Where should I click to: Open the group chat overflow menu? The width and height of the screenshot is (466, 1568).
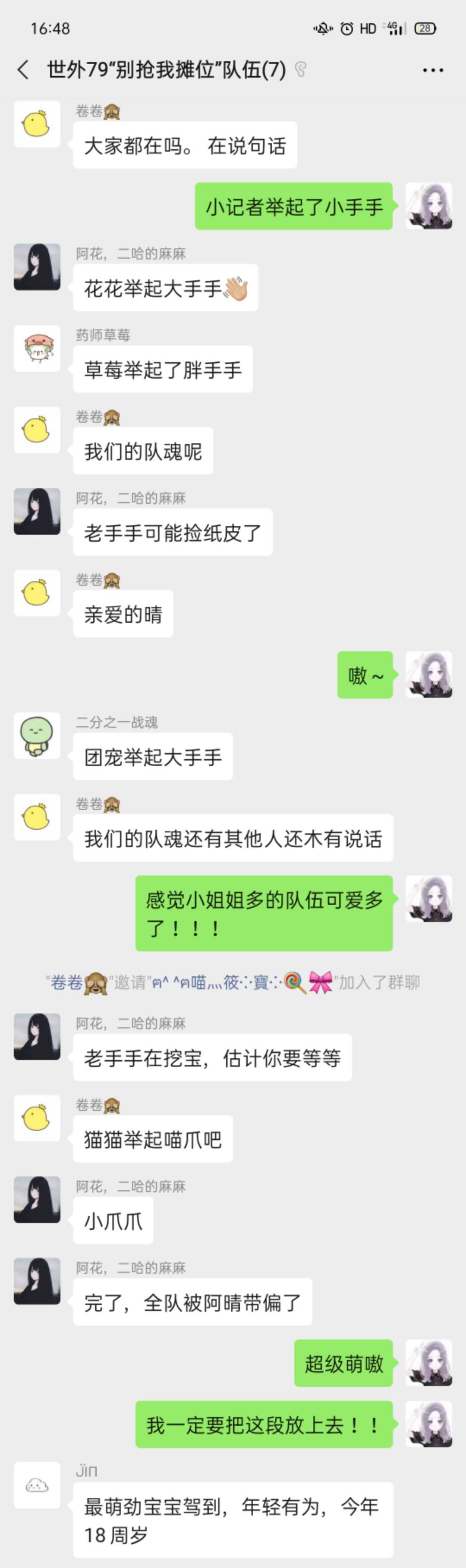point(432,71)
